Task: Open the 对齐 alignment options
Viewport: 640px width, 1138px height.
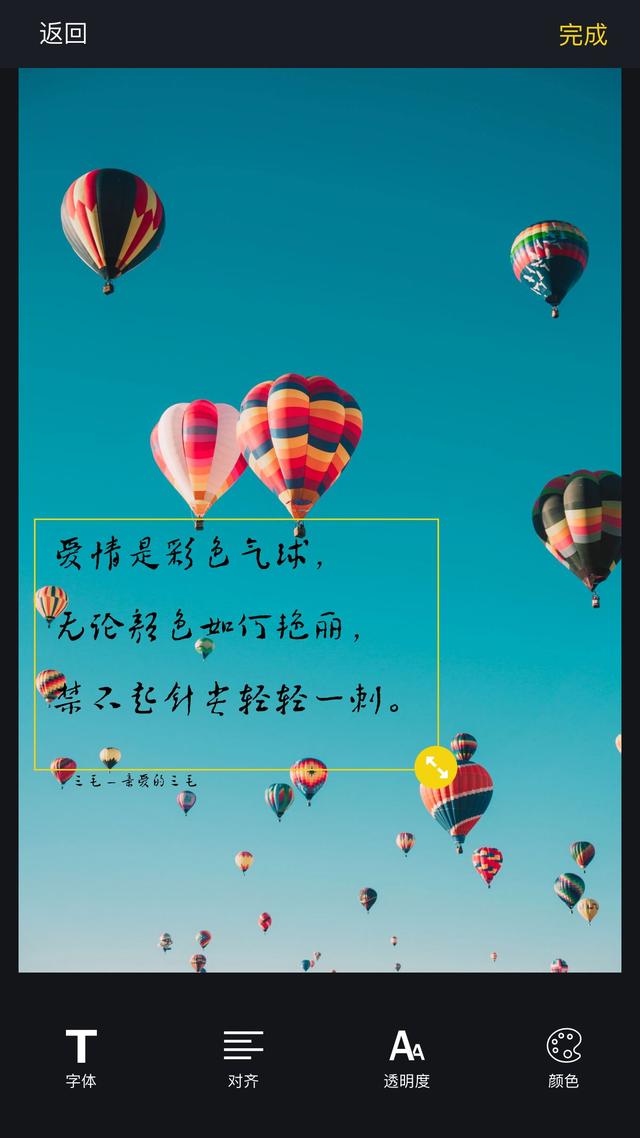Action: (x=243, y=1058)
